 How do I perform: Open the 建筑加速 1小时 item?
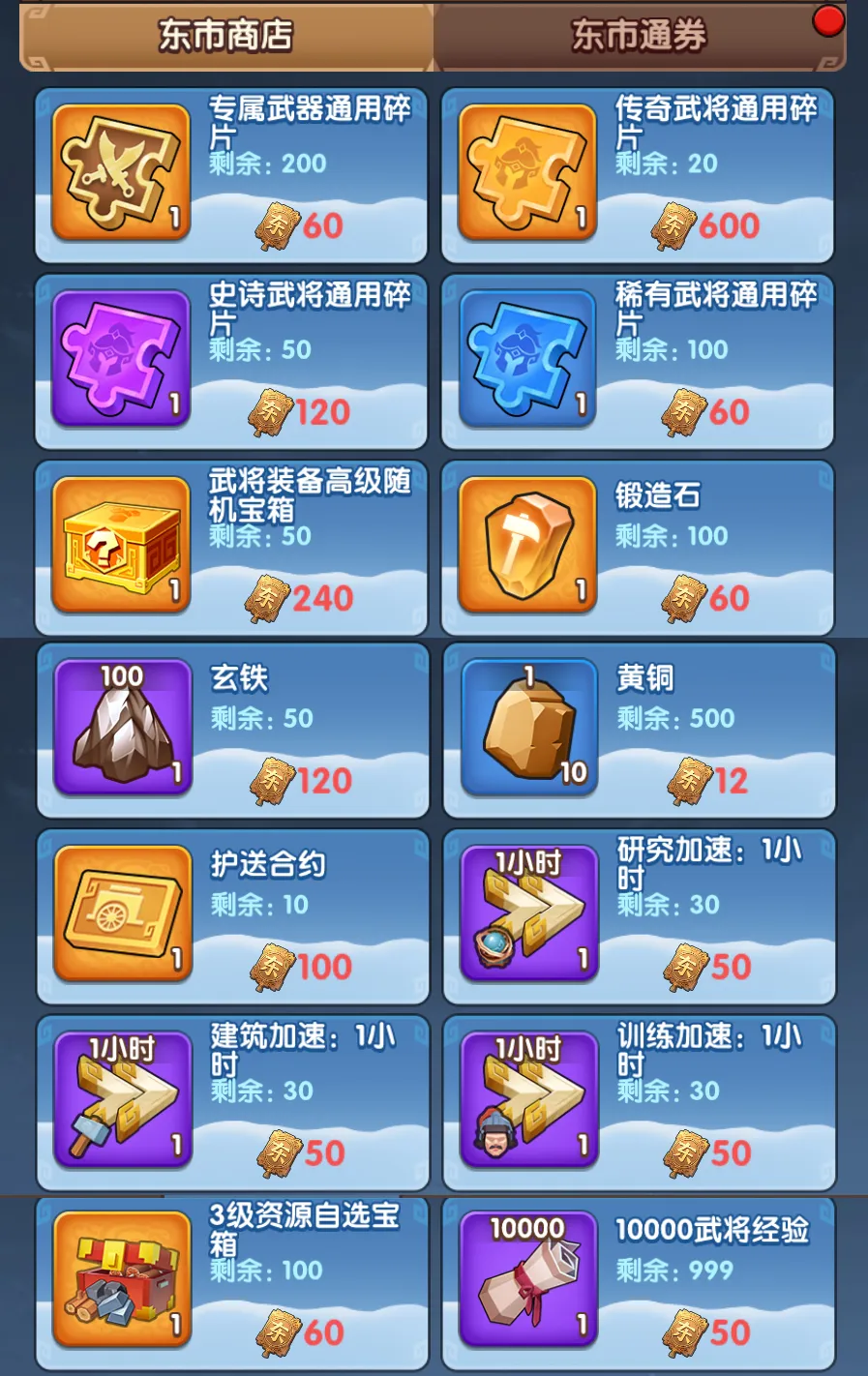[232, 1102]
